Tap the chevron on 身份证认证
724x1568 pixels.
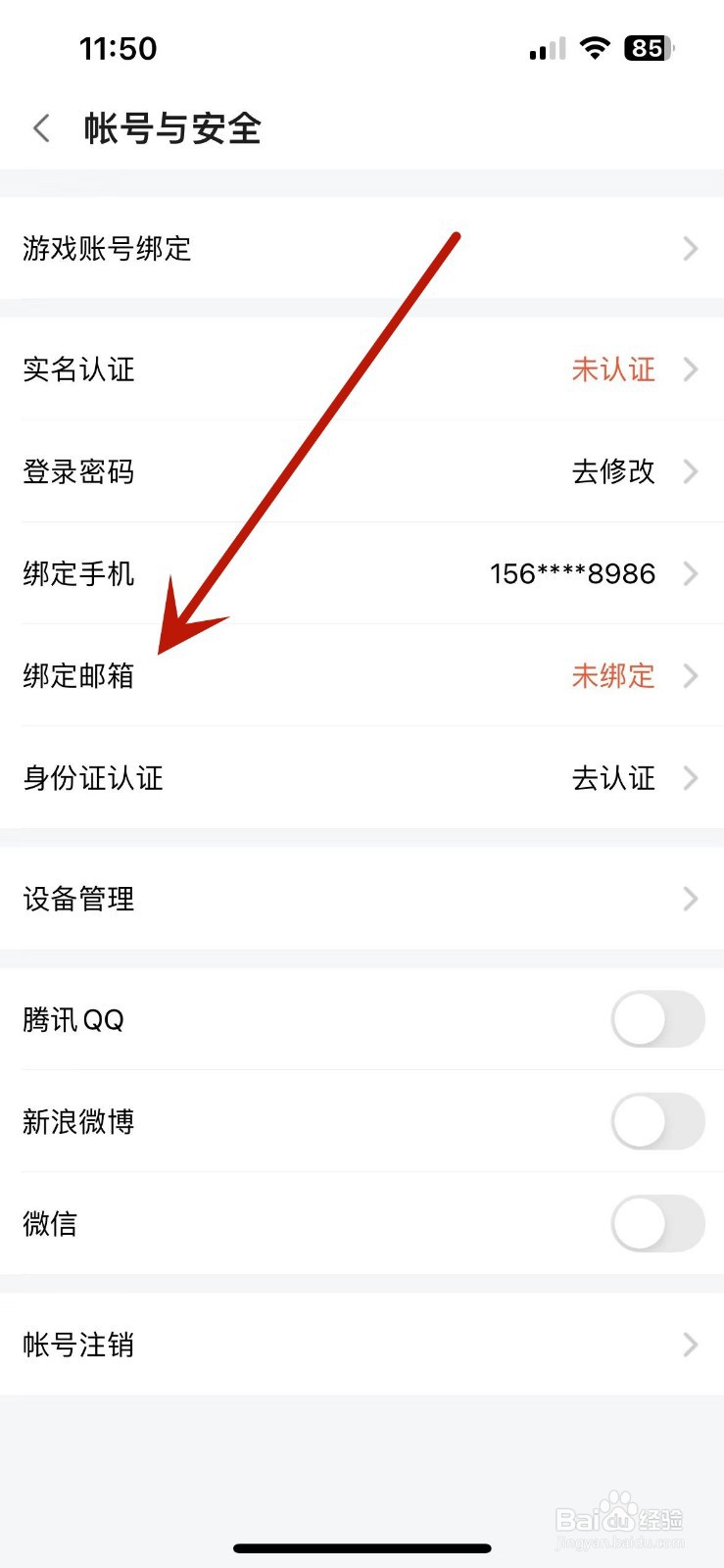tap(691, 779)
